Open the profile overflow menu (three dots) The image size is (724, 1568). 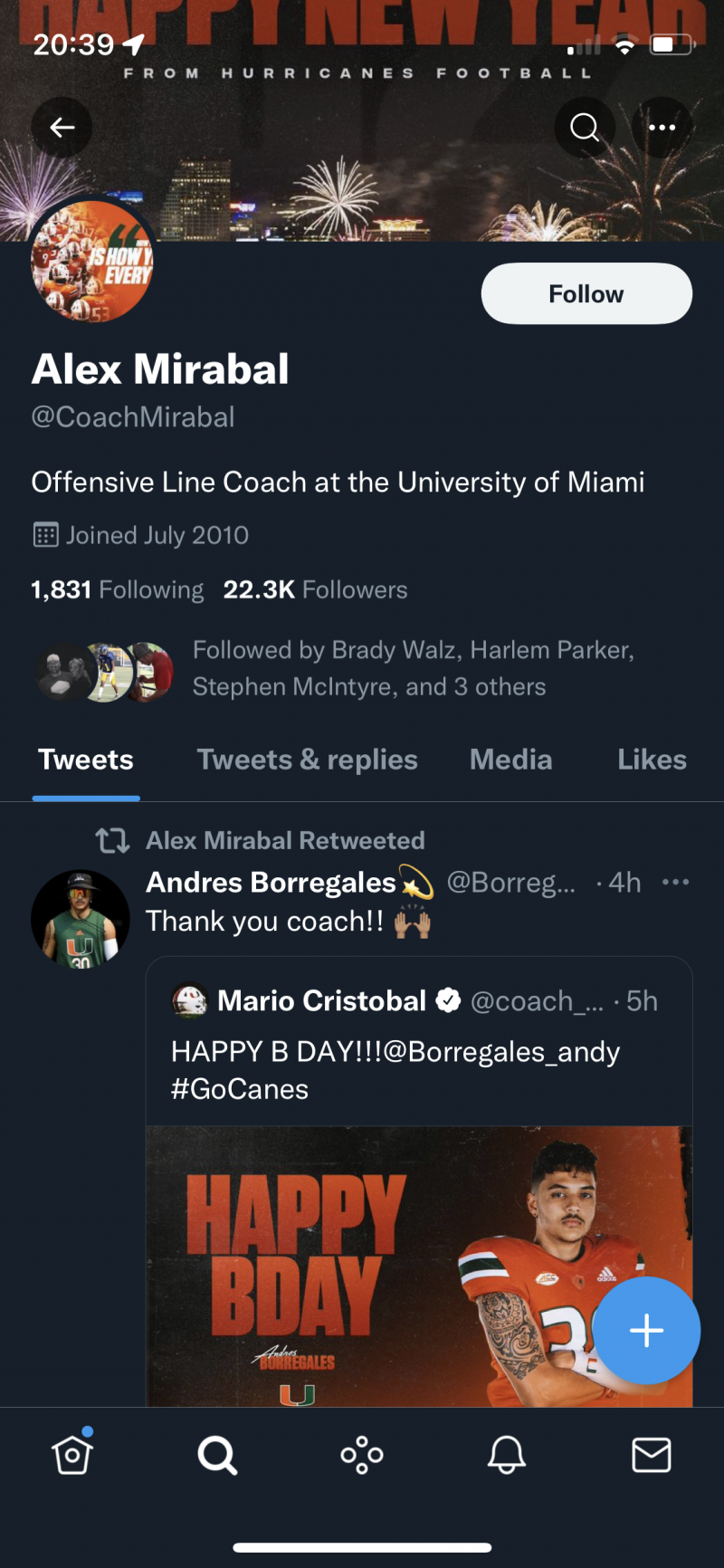662,127
